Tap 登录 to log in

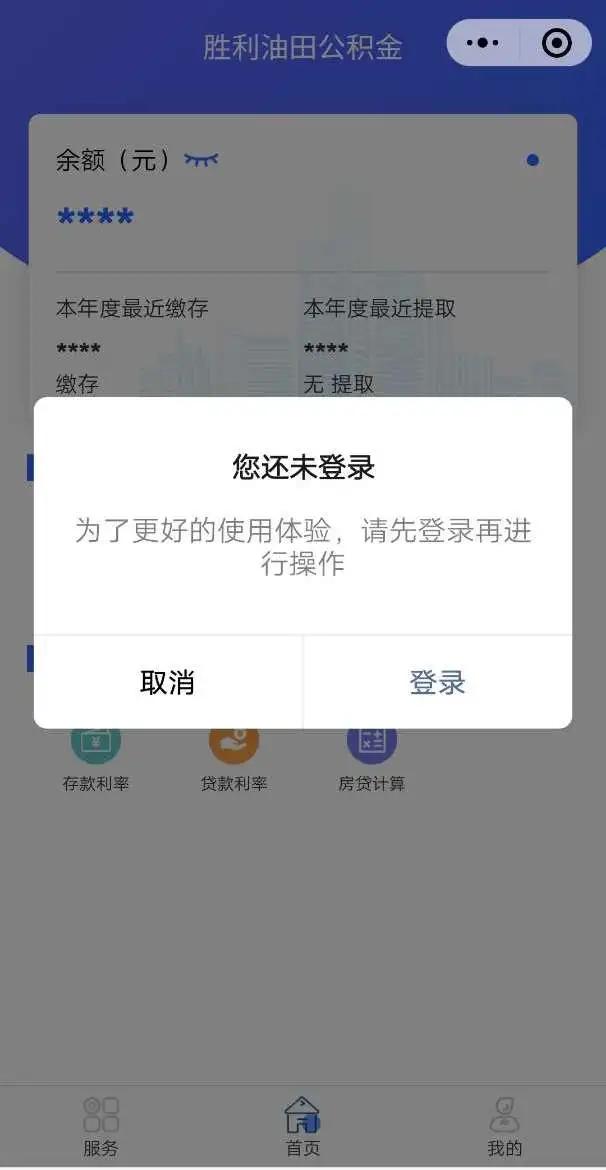pyautogui.click(x=437, y=682)
